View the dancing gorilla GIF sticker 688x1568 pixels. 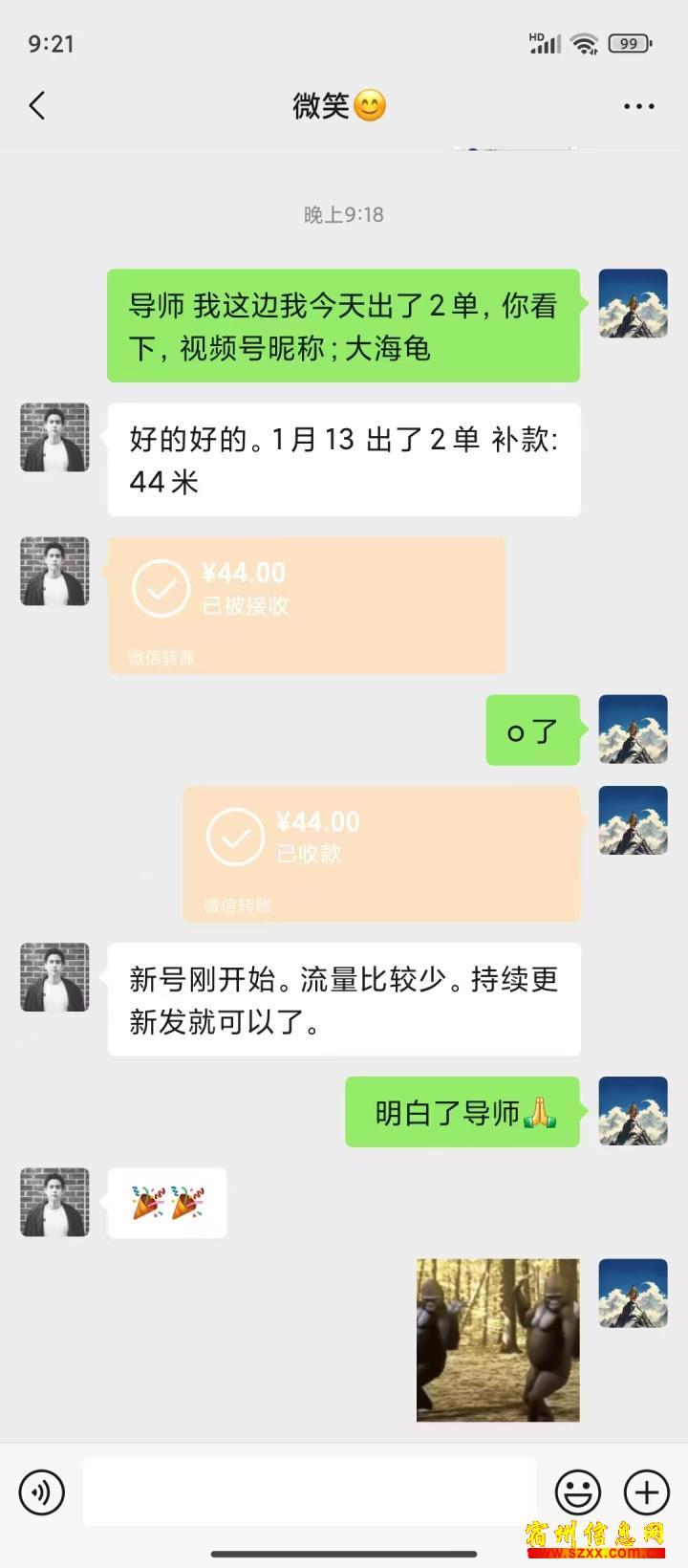coord(498,1339)
